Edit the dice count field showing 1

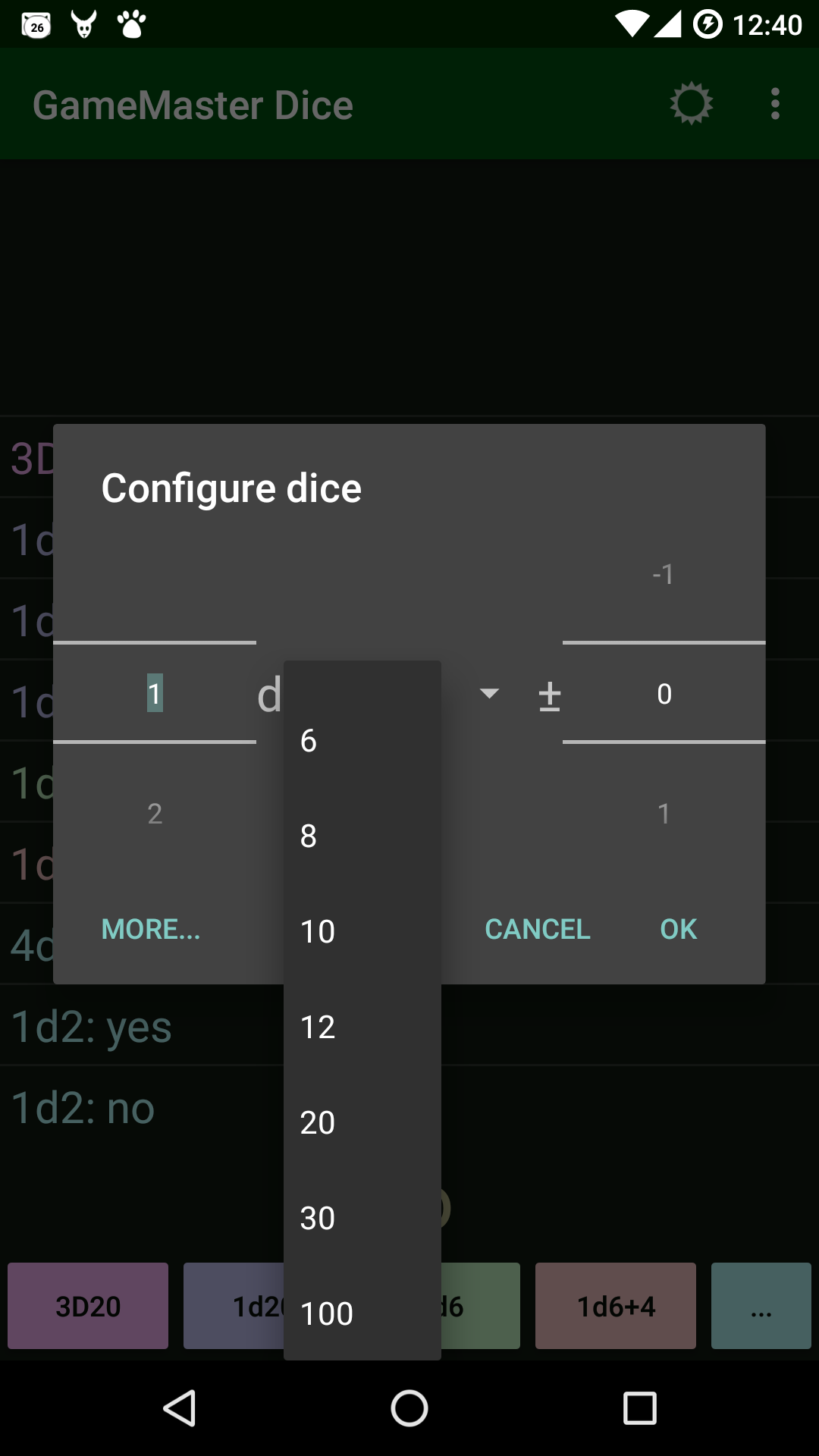[x=155, y=693]
